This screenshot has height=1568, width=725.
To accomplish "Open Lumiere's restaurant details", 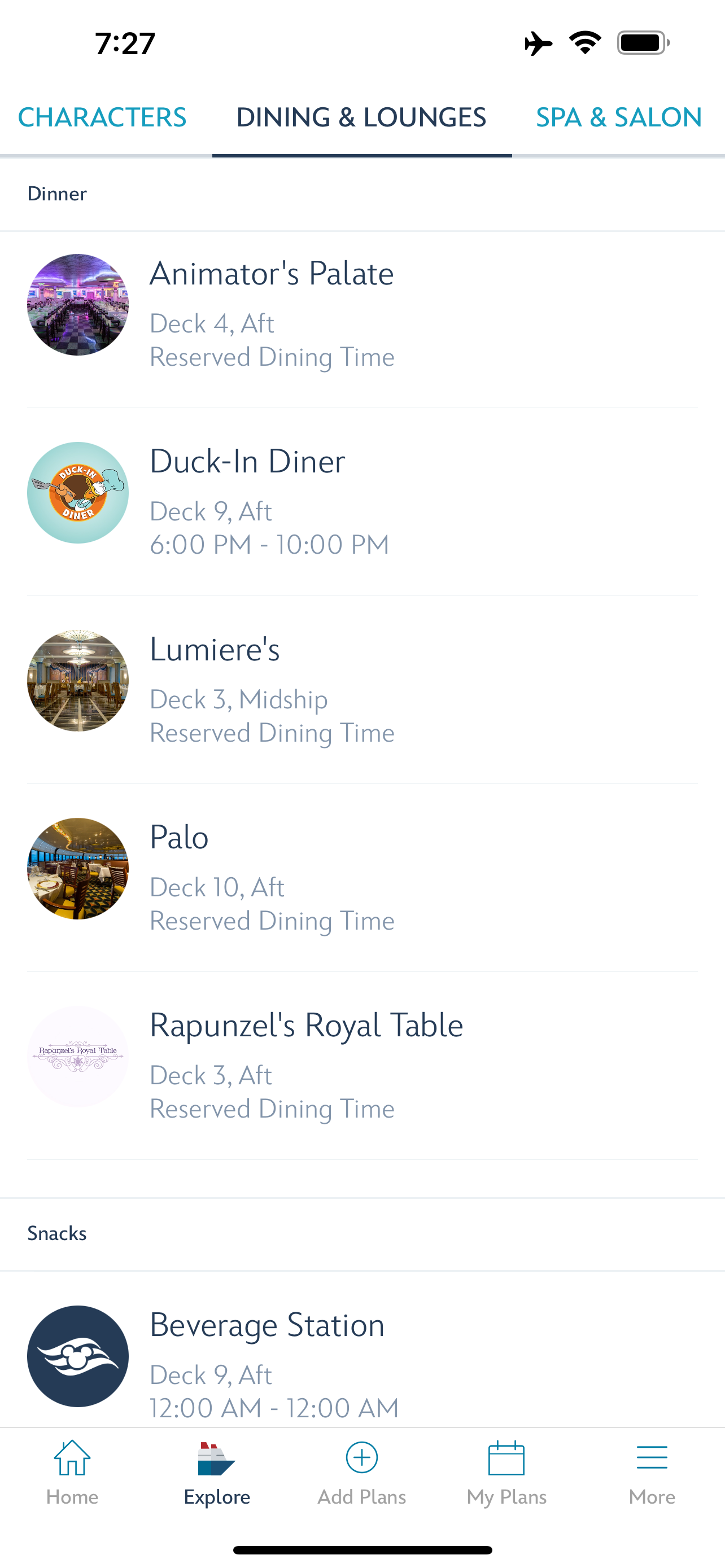I will click(x=361, y=690).
